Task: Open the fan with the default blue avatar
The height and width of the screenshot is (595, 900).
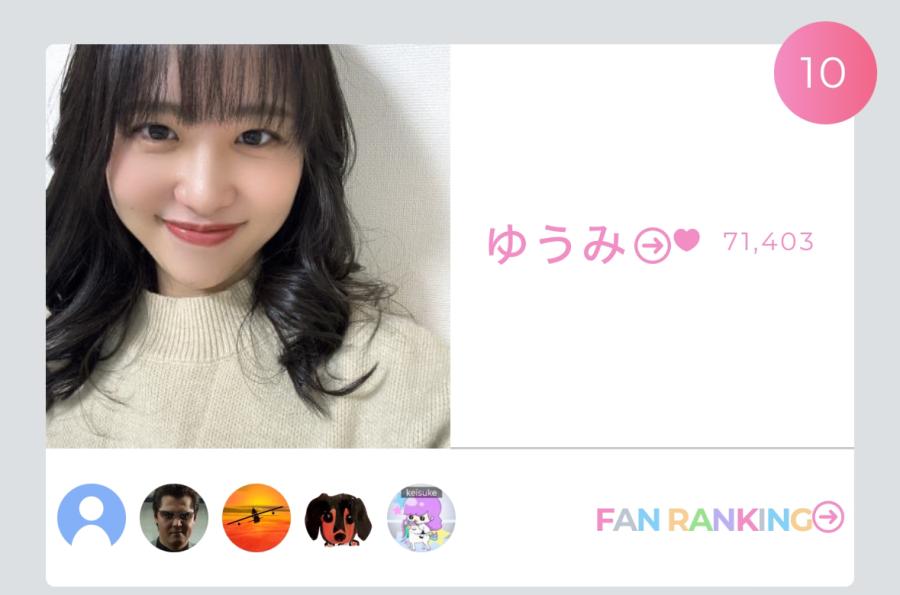Action: 92,517
